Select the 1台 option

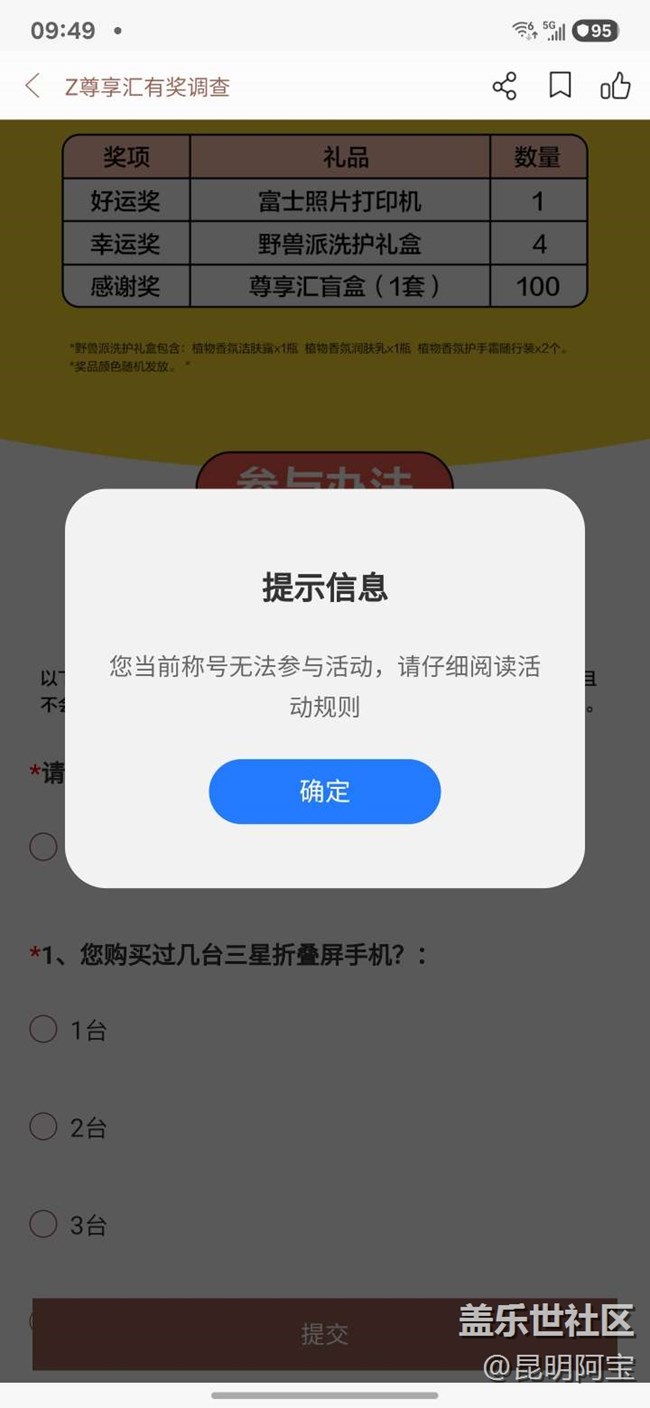(43, 1029)
